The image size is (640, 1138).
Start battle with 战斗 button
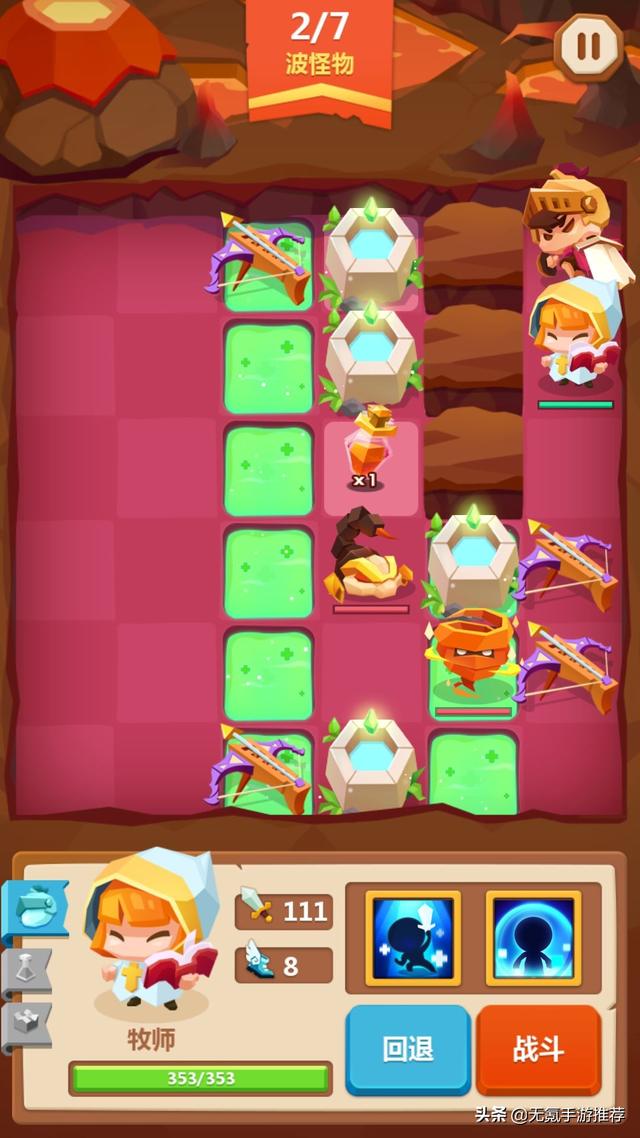[538, 1049]
